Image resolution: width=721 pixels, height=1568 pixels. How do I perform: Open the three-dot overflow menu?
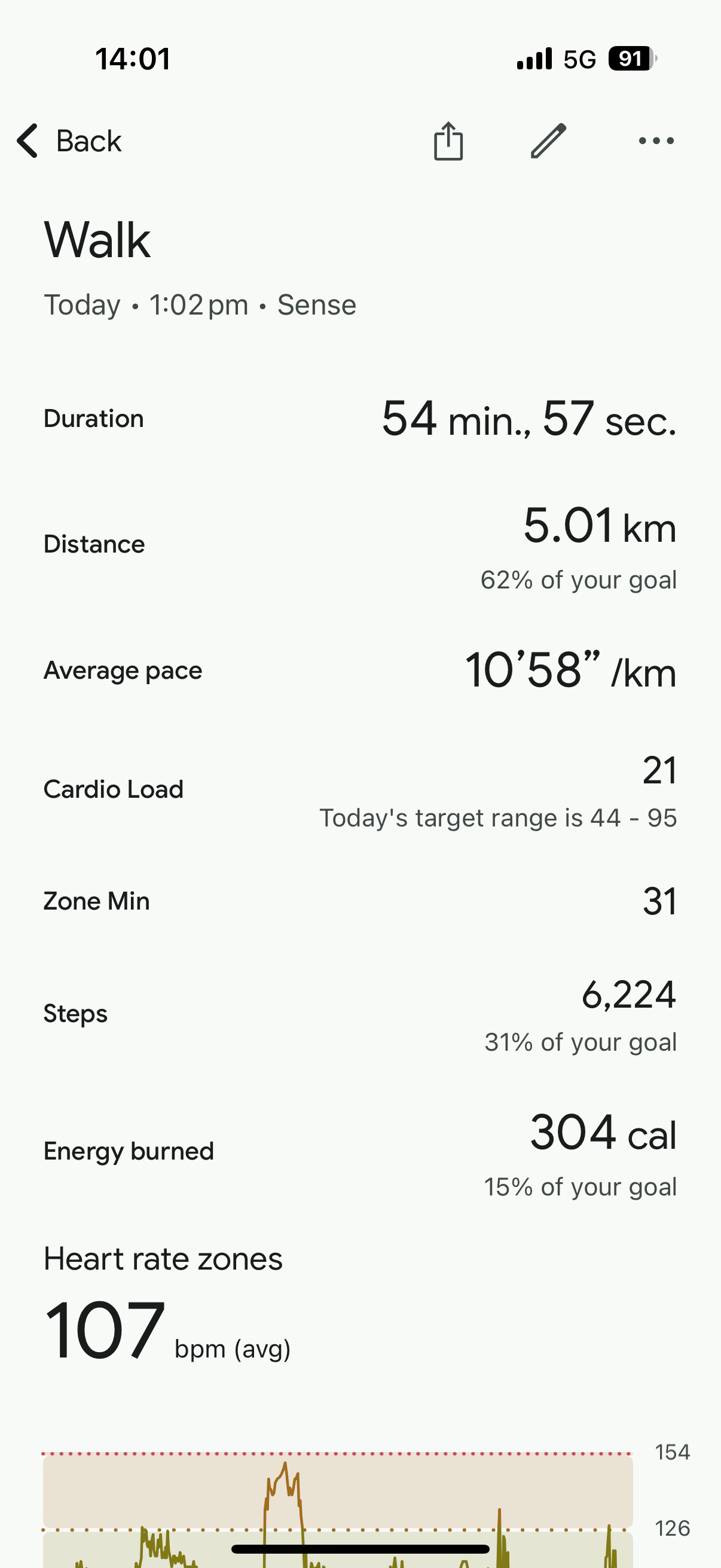pos(656,141)
